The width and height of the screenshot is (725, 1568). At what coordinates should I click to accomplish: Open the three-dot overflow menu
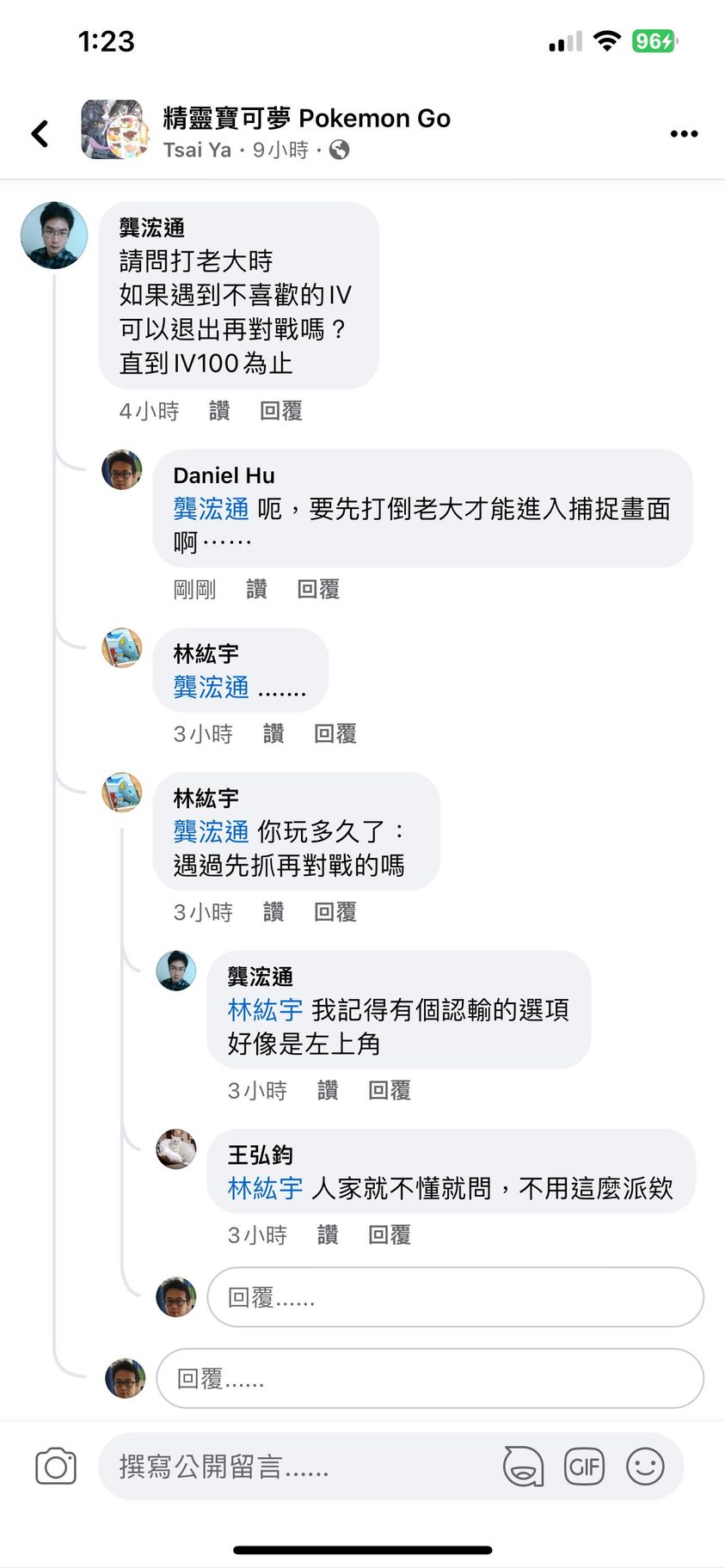tap(684, 133)
